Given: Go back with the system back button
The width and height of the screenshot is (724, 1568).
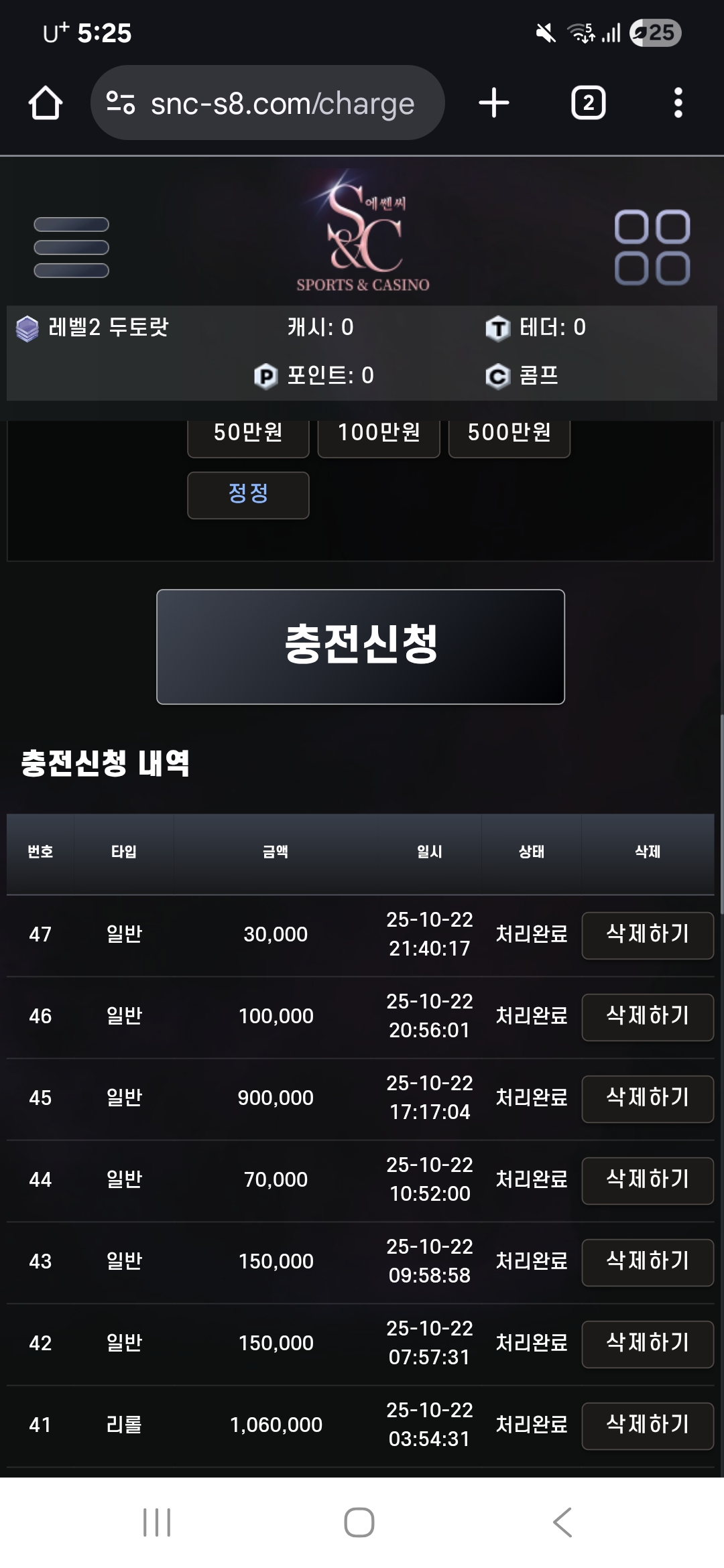Looking at the screenshot, I should coord(562,1522).
